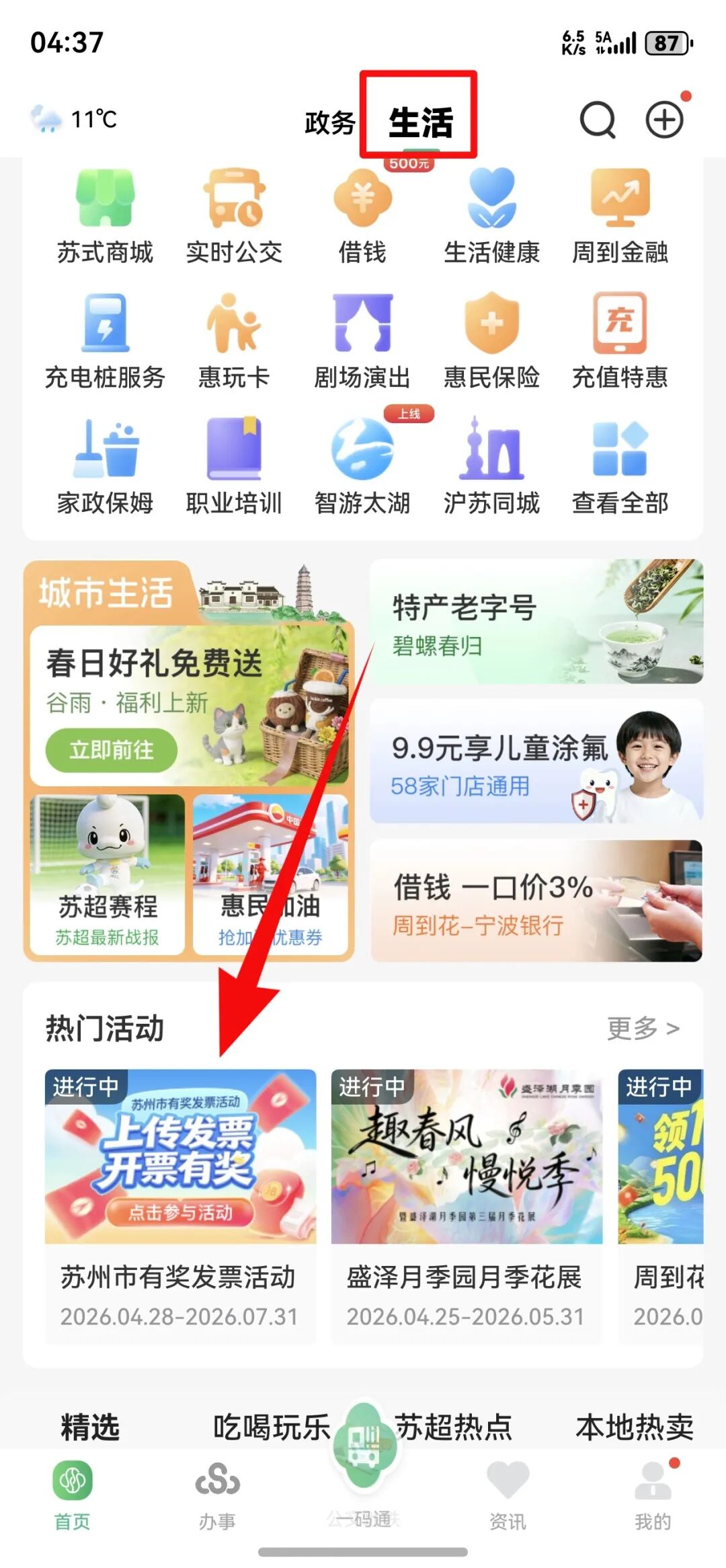Open the 特产老字号 banner
Screen dimensions: 726x1568
click(536, 622)
